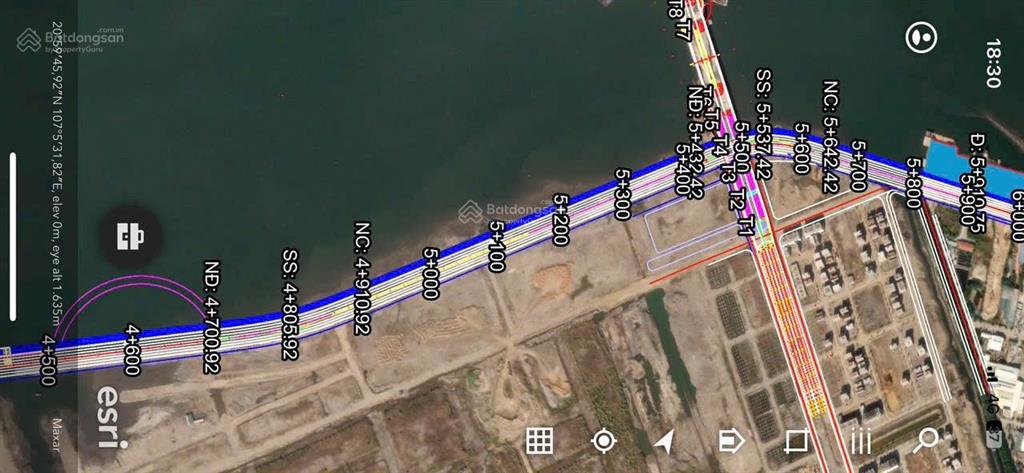Screen dimensions: 1024x473
Task: Open the search magnifier
Action: [927, 439]
